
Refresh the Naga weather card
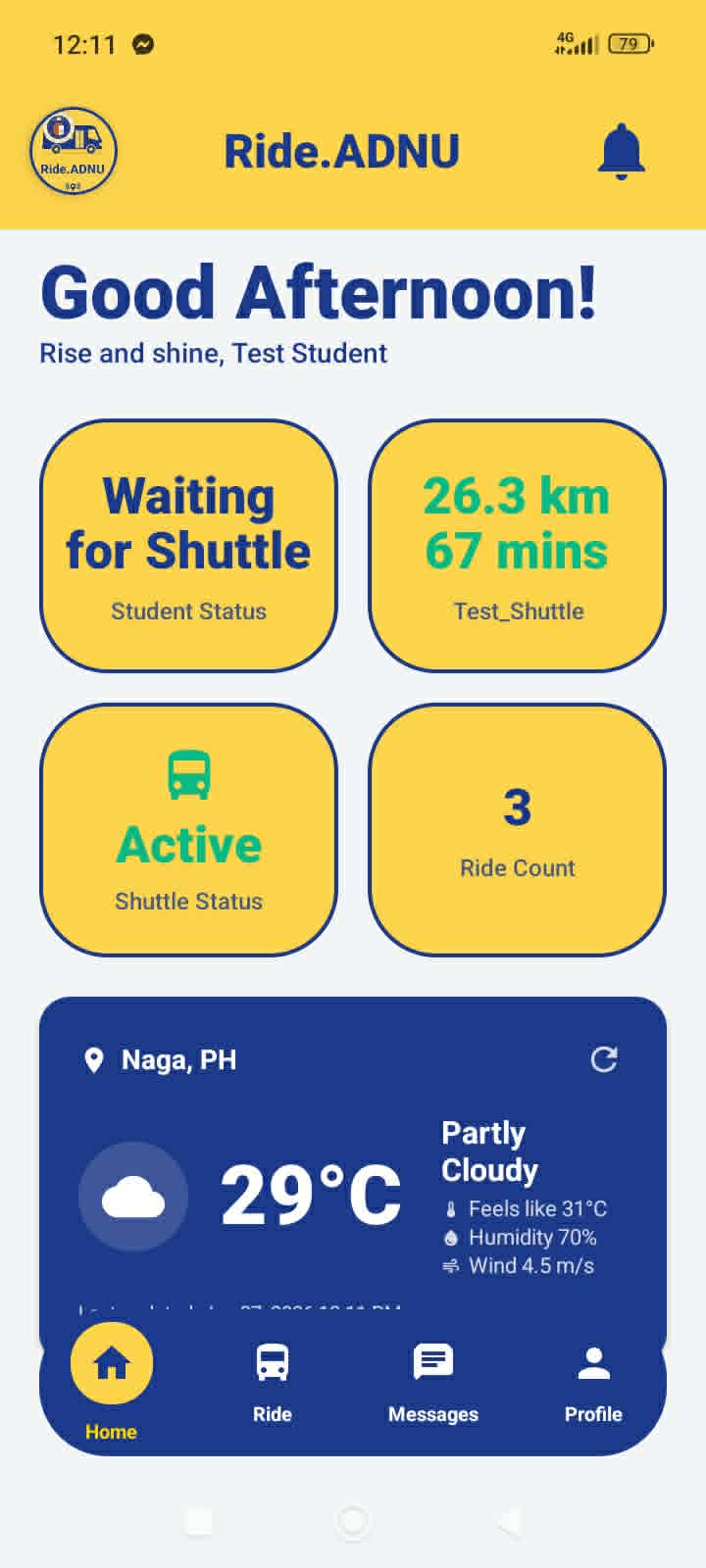pyautogui.click(x=604, y=1059)
